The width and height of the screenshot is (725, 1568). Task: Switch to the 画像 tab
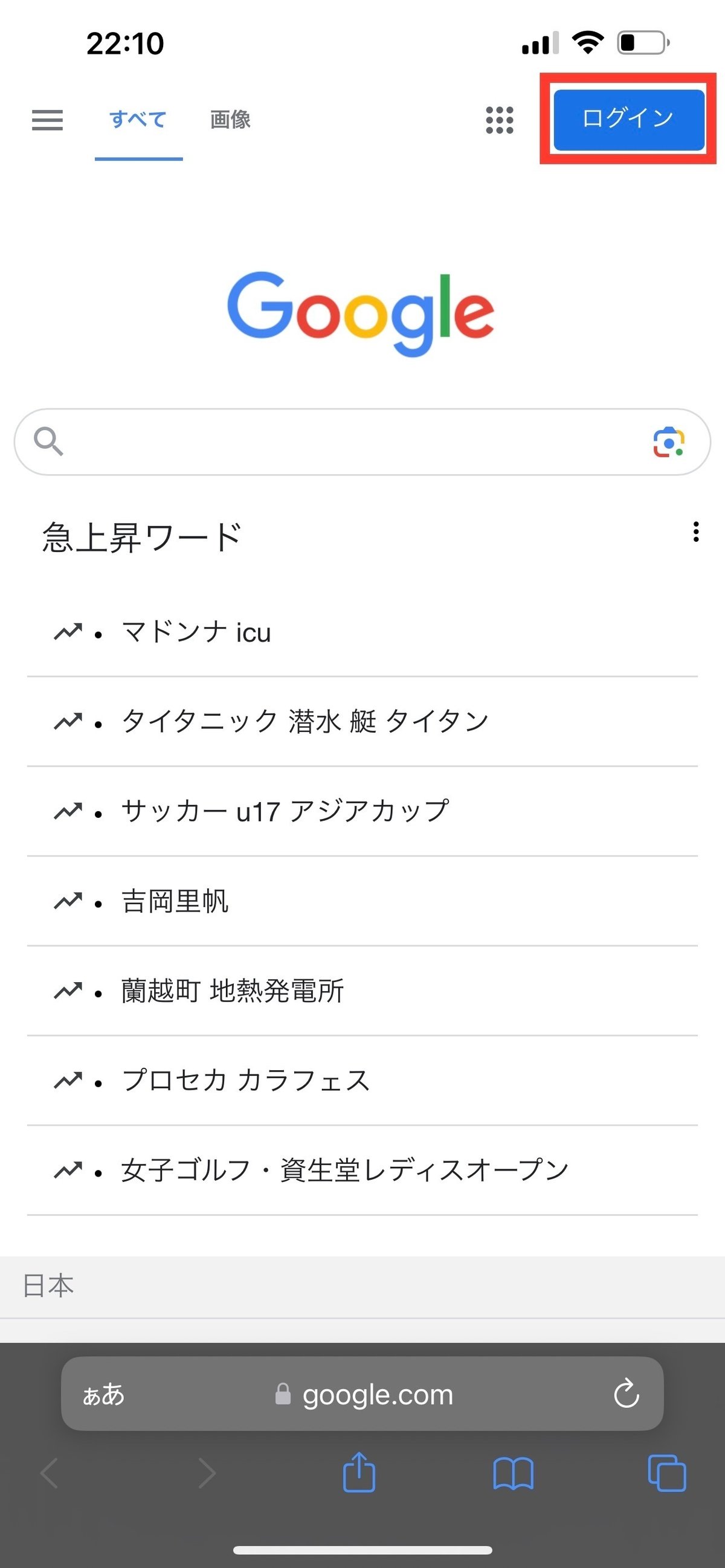[231, 120]
